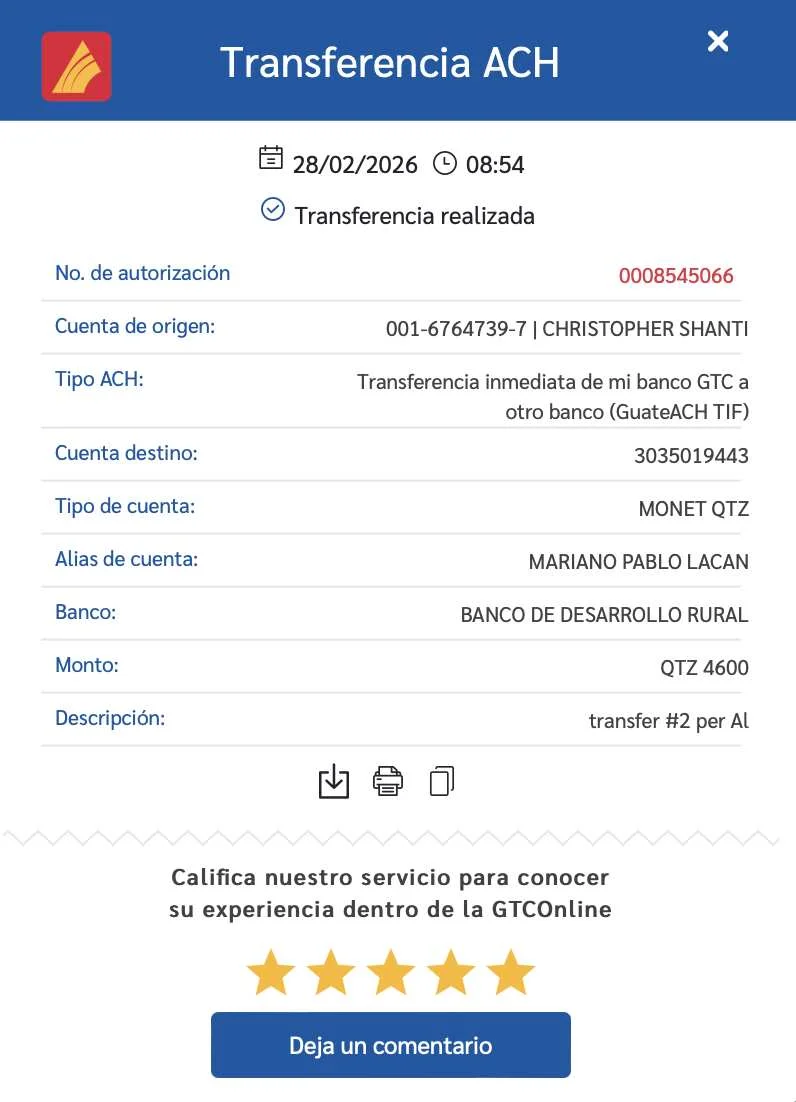The width and height of the screenshot is (796, 1102).
Task: Tap Deja un comentario button
Action: point(390,1045)
